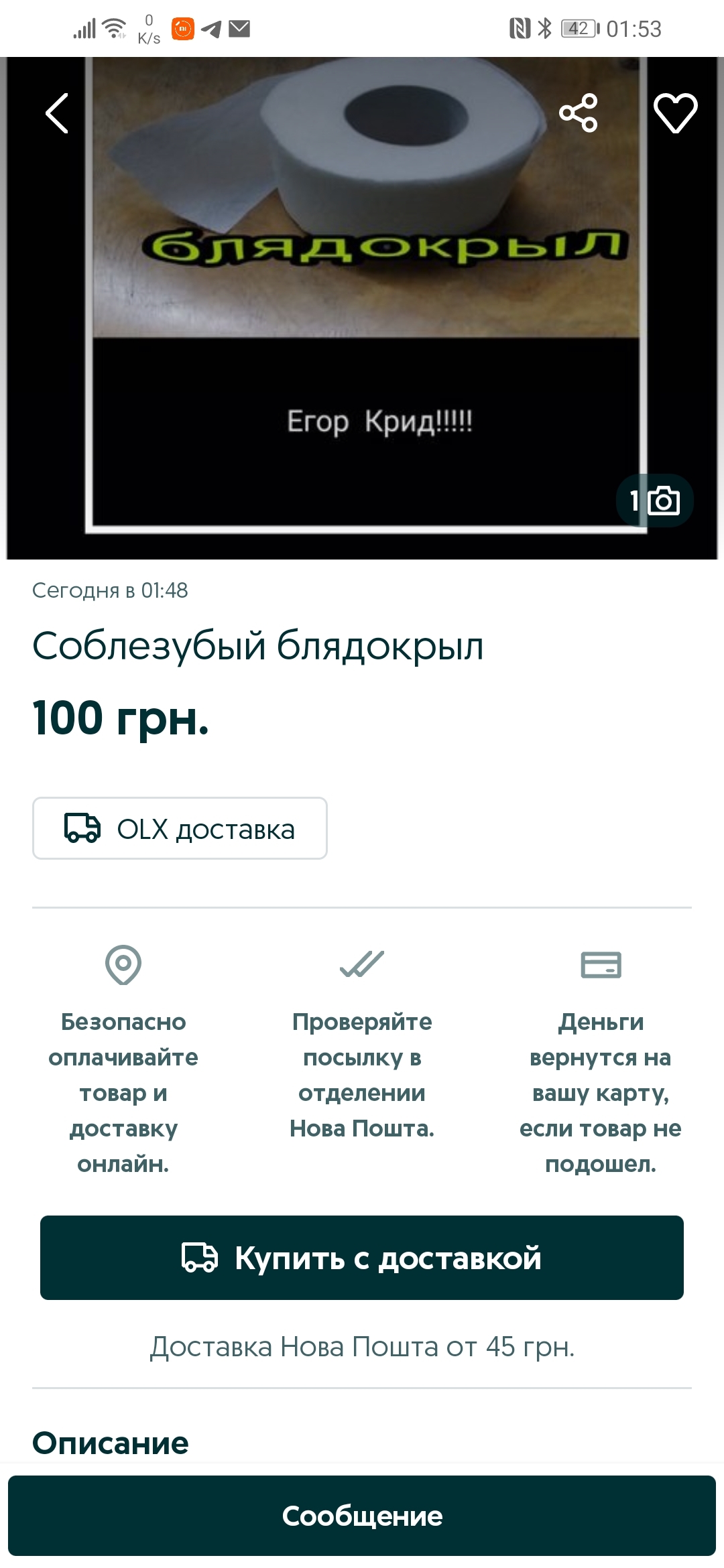Screen dimensions: 724x1568
Task: Tap the OLX доставка chip
Action: tap(180, 829)
